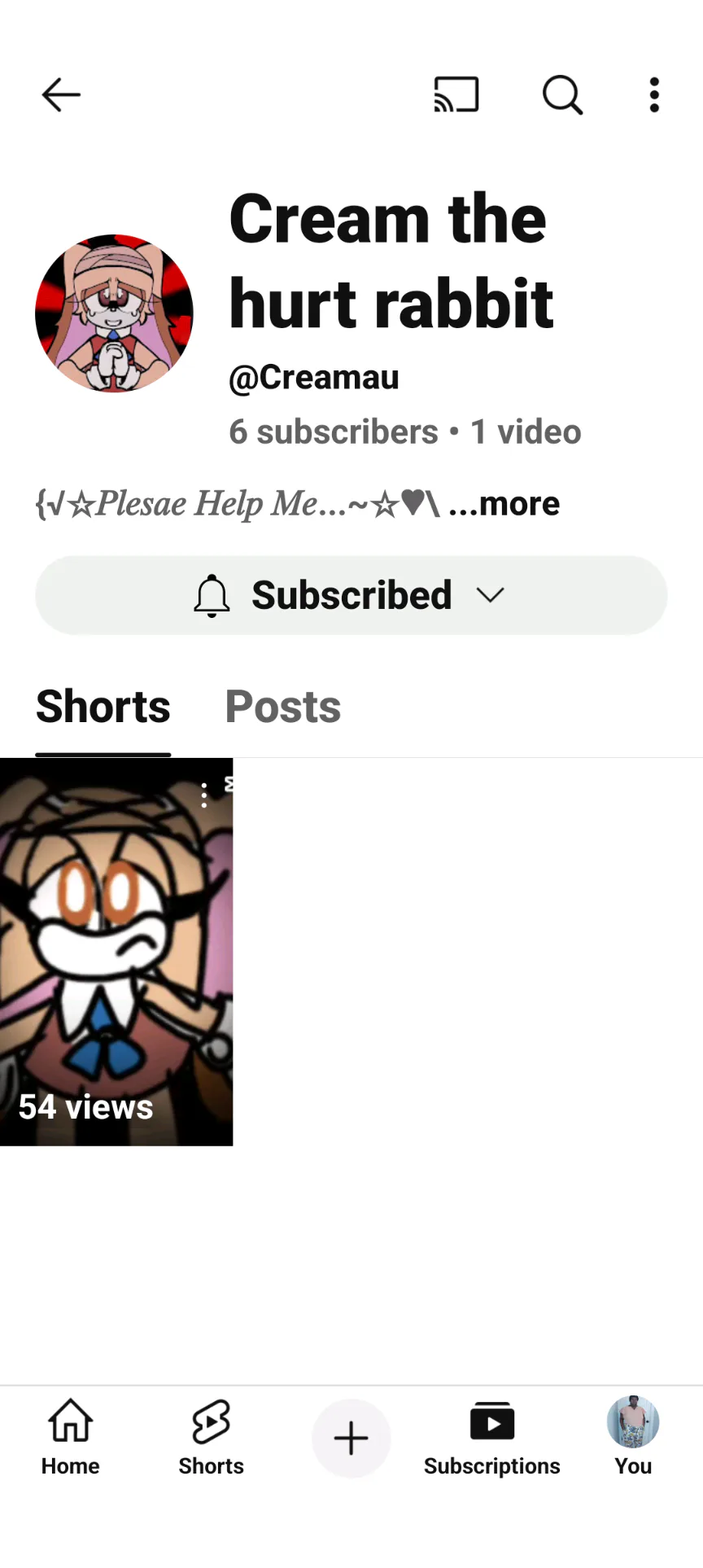Open channel search magnifier
703x1568 pixels.
562,95
